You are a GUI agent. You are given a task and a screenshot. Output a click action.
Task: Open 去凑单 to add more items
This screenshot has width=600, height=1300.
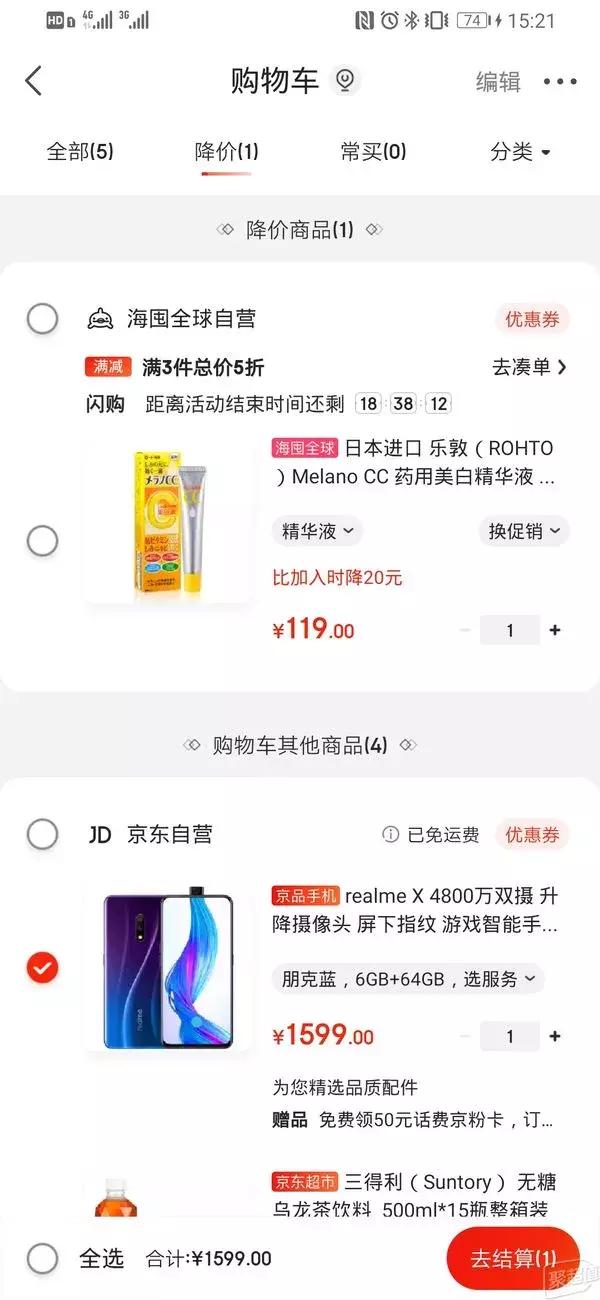point(529,367)
